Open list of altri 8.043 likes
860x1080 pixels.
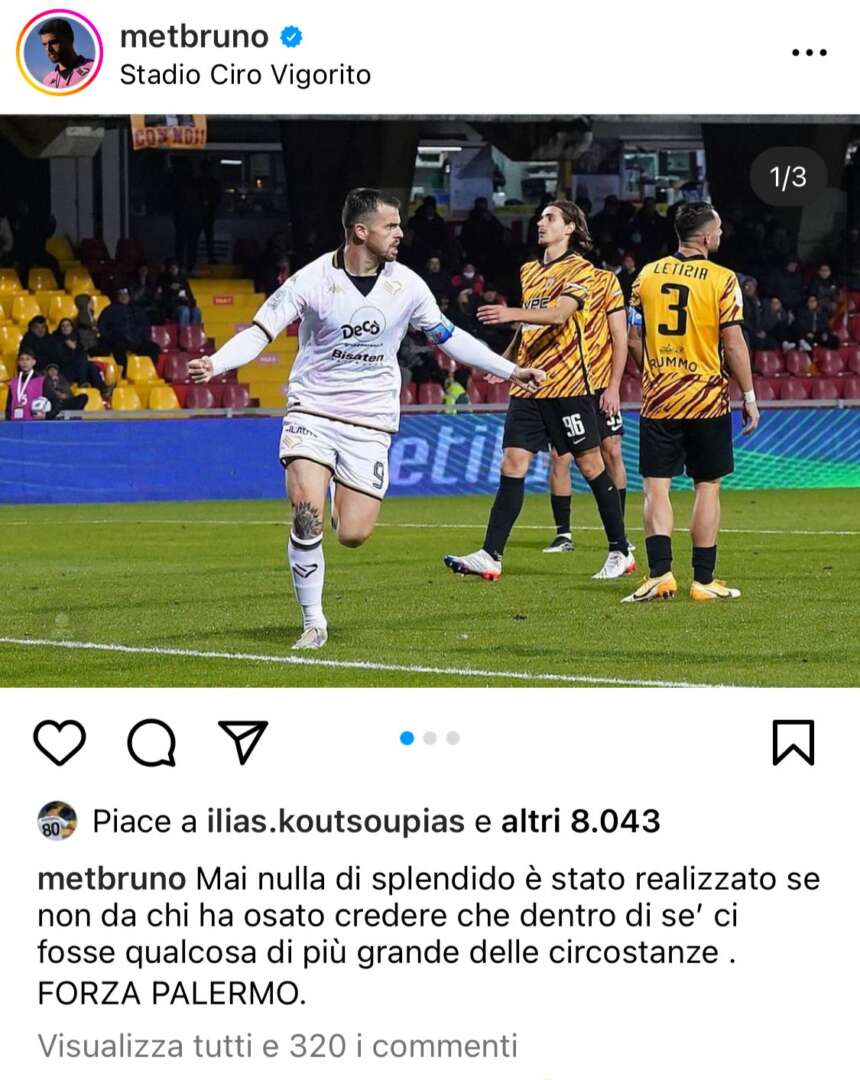pyautogui.click(x=580, y=822)
